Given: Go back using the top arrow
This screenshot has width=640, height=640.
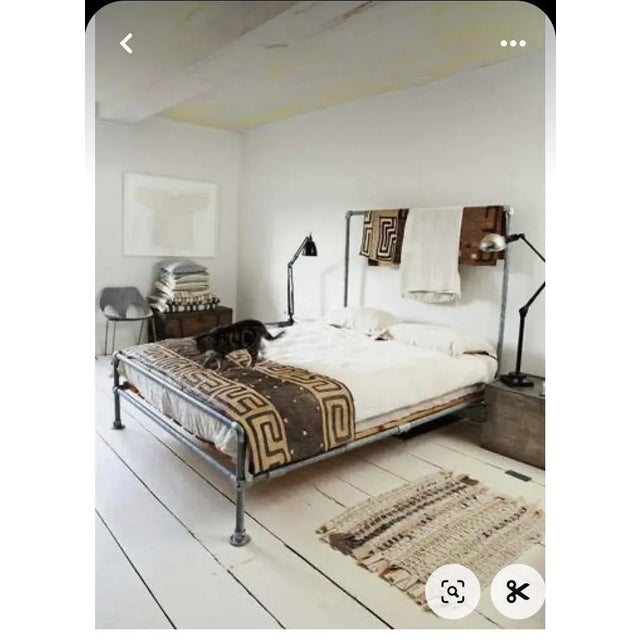Looking at the screenshot, I should [126, 43].
